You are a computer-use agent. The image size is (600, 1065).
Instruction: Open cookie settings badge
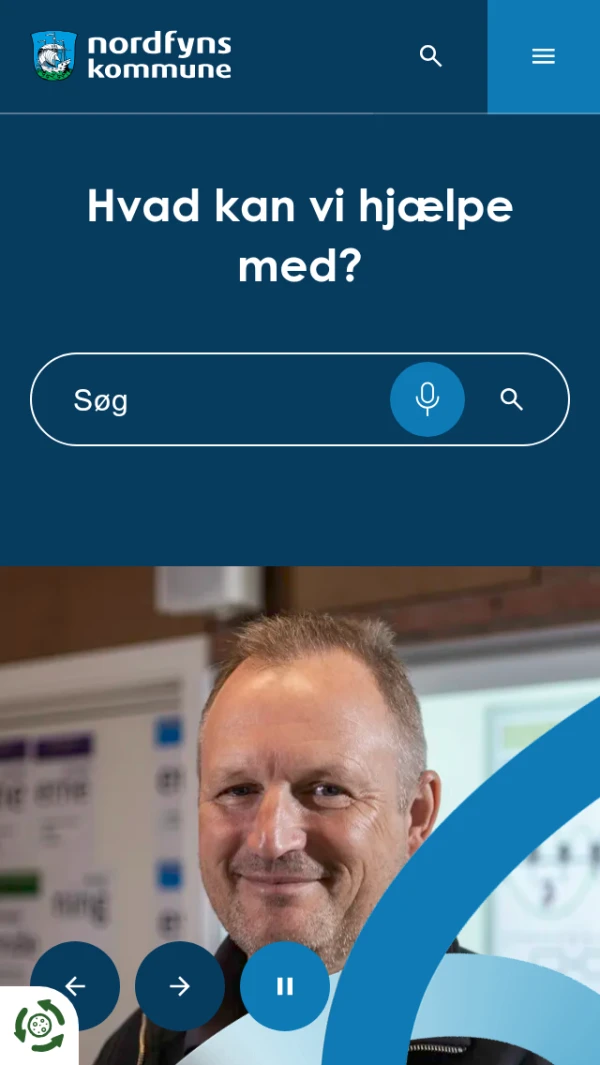pyautogui.click(x=38, y=1026)
